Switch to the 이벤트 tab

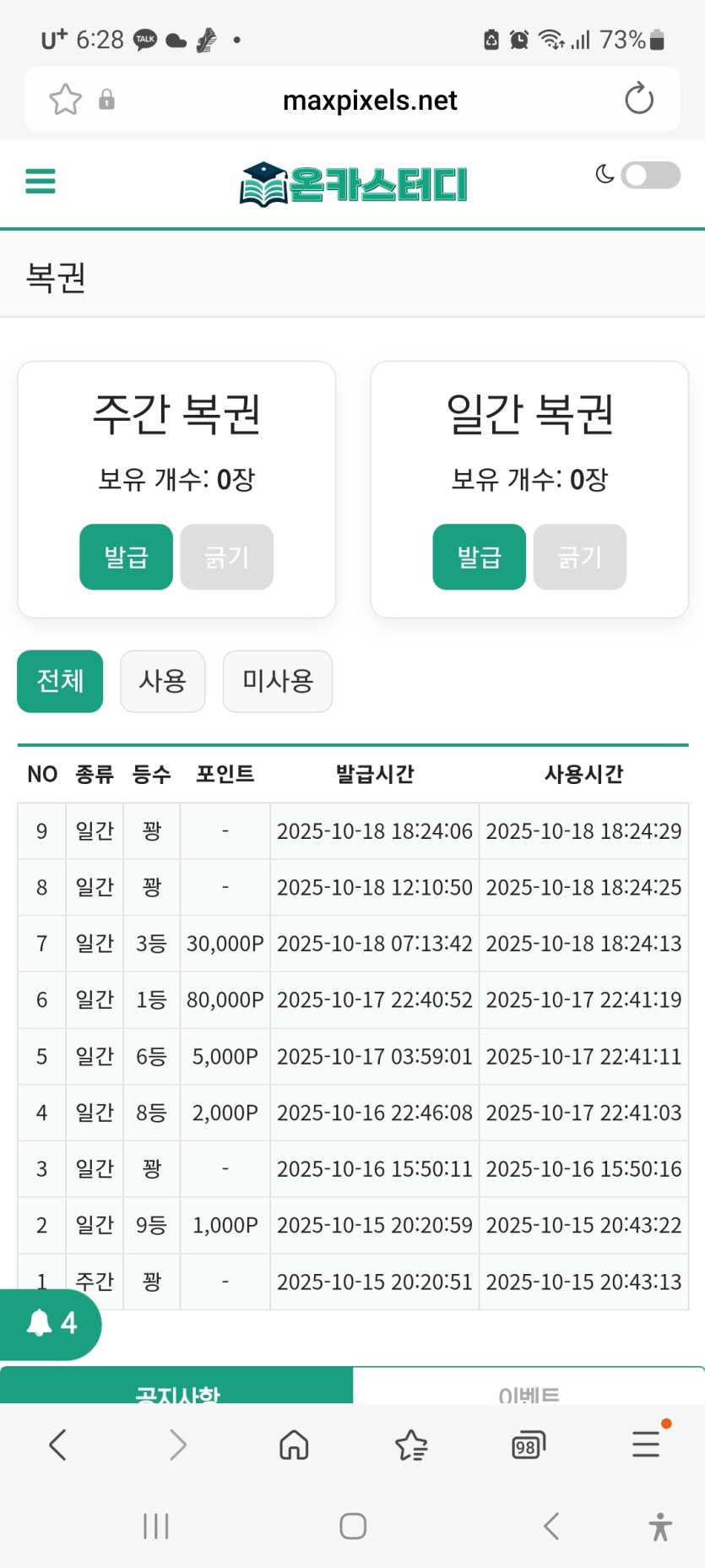tap(529, 1389)
